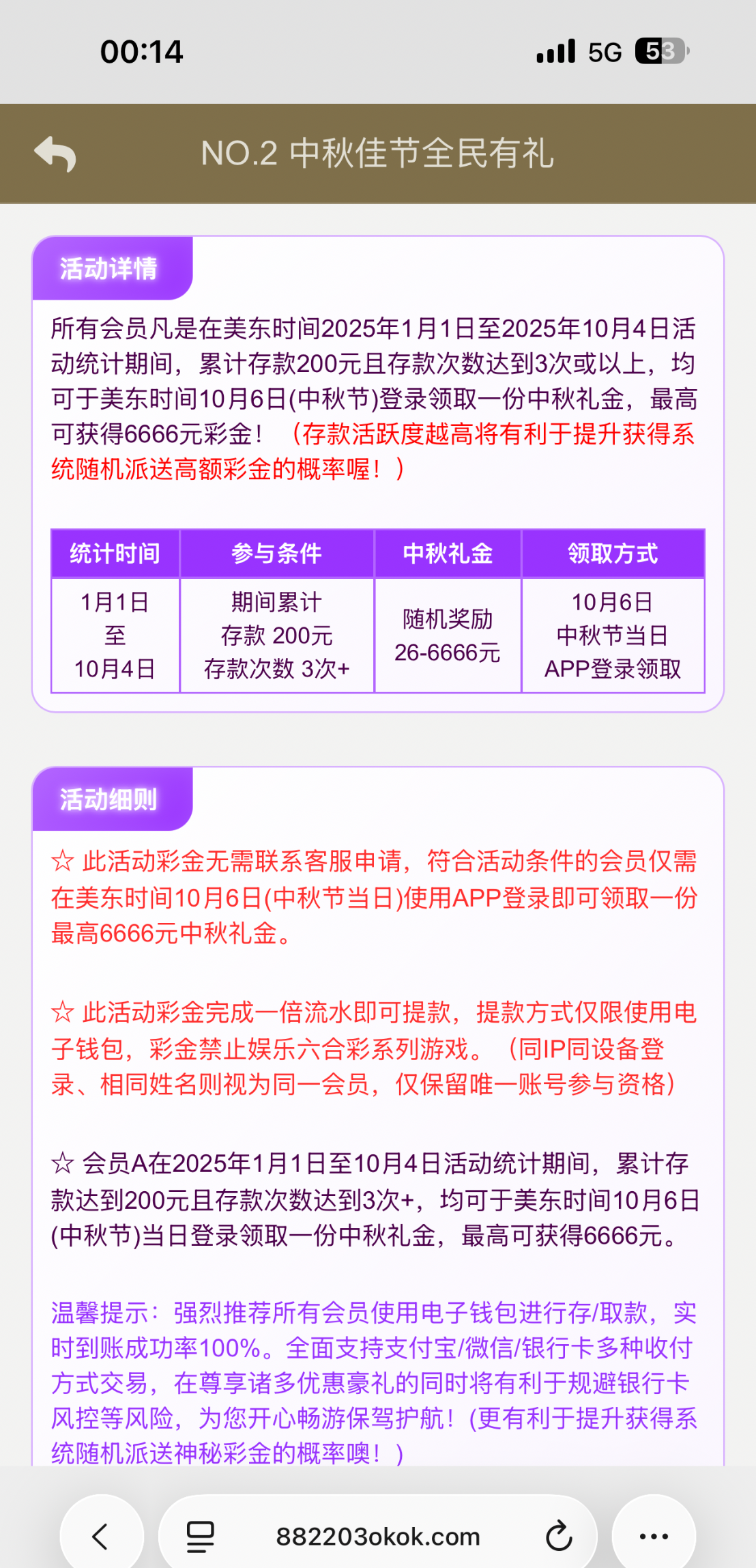Reload the page with the refresh icon
This screenshot has height=1568, width=756.
pos(559,1537)
